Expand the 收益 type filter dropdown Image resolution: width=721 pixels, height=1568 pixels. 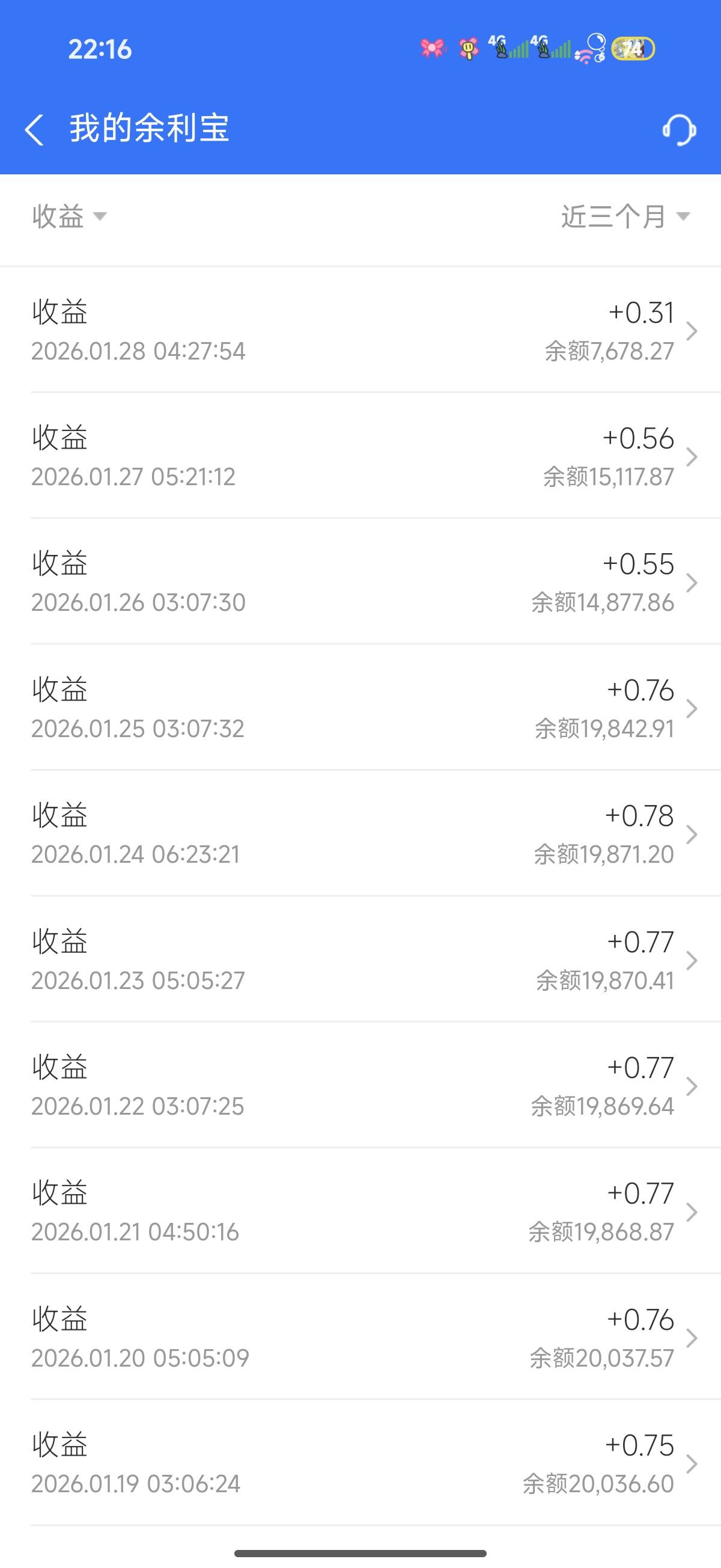click(69, 216)
